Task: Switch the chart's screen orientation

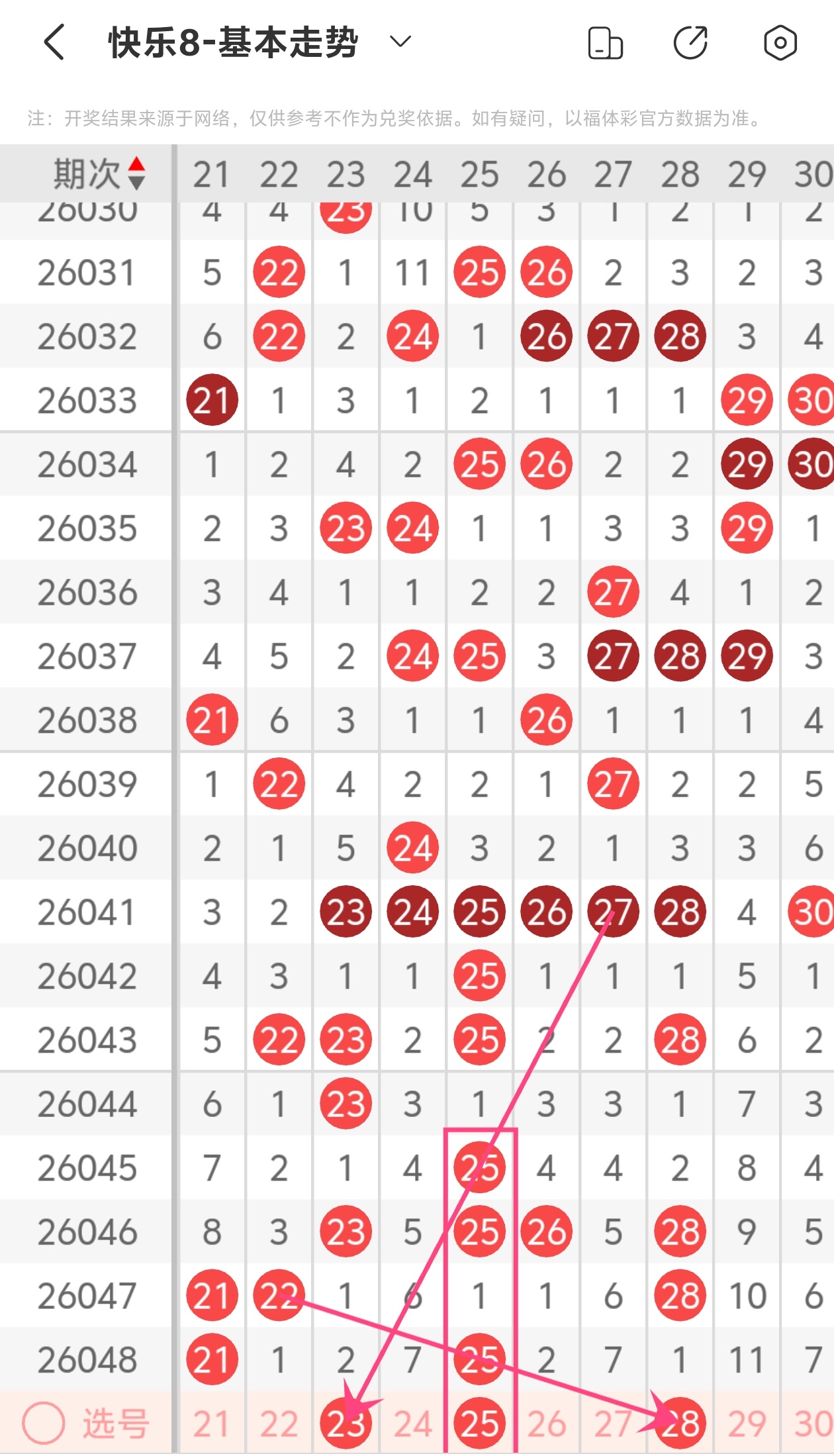Action: coord(605,43)
